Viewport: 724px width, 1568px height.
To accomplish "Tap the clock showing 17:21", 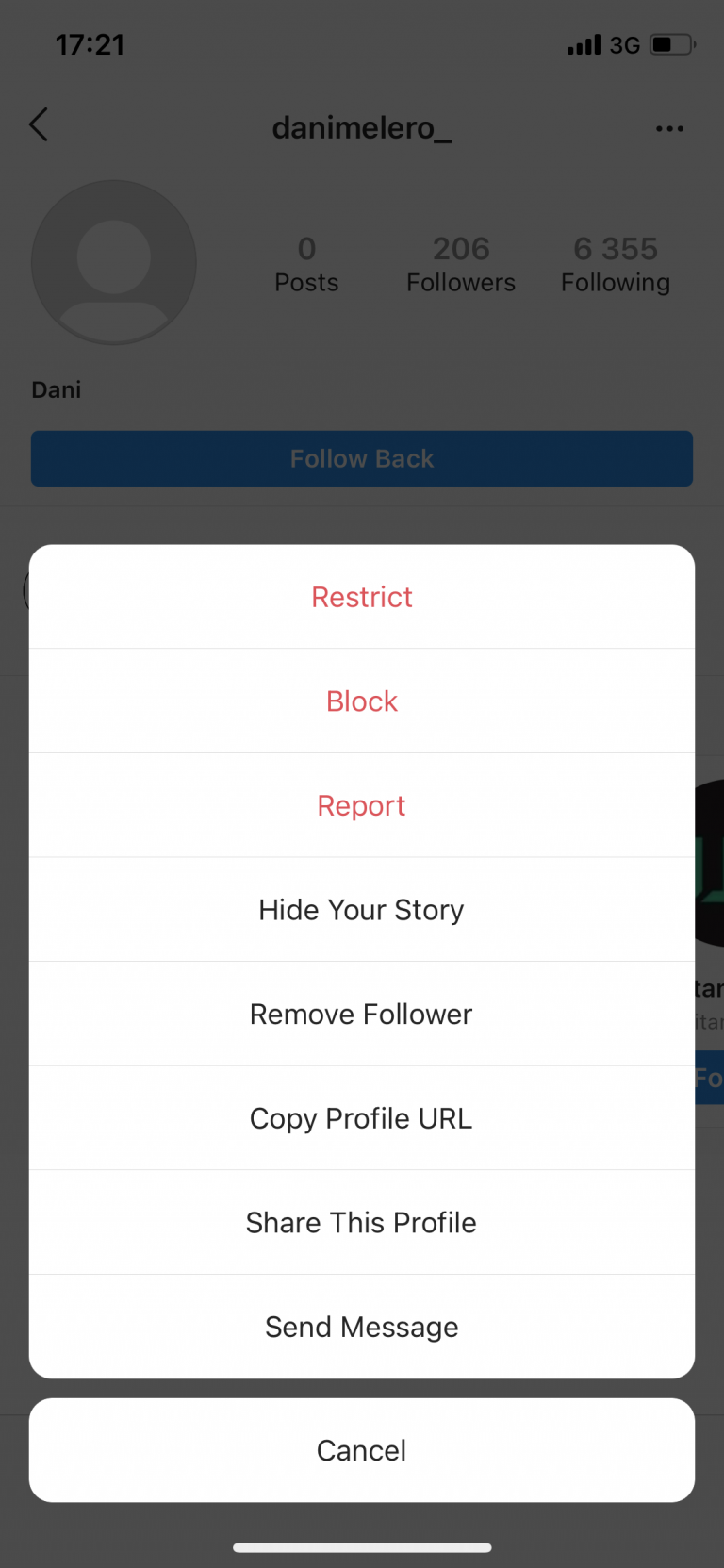I will [x=90, y=43].
